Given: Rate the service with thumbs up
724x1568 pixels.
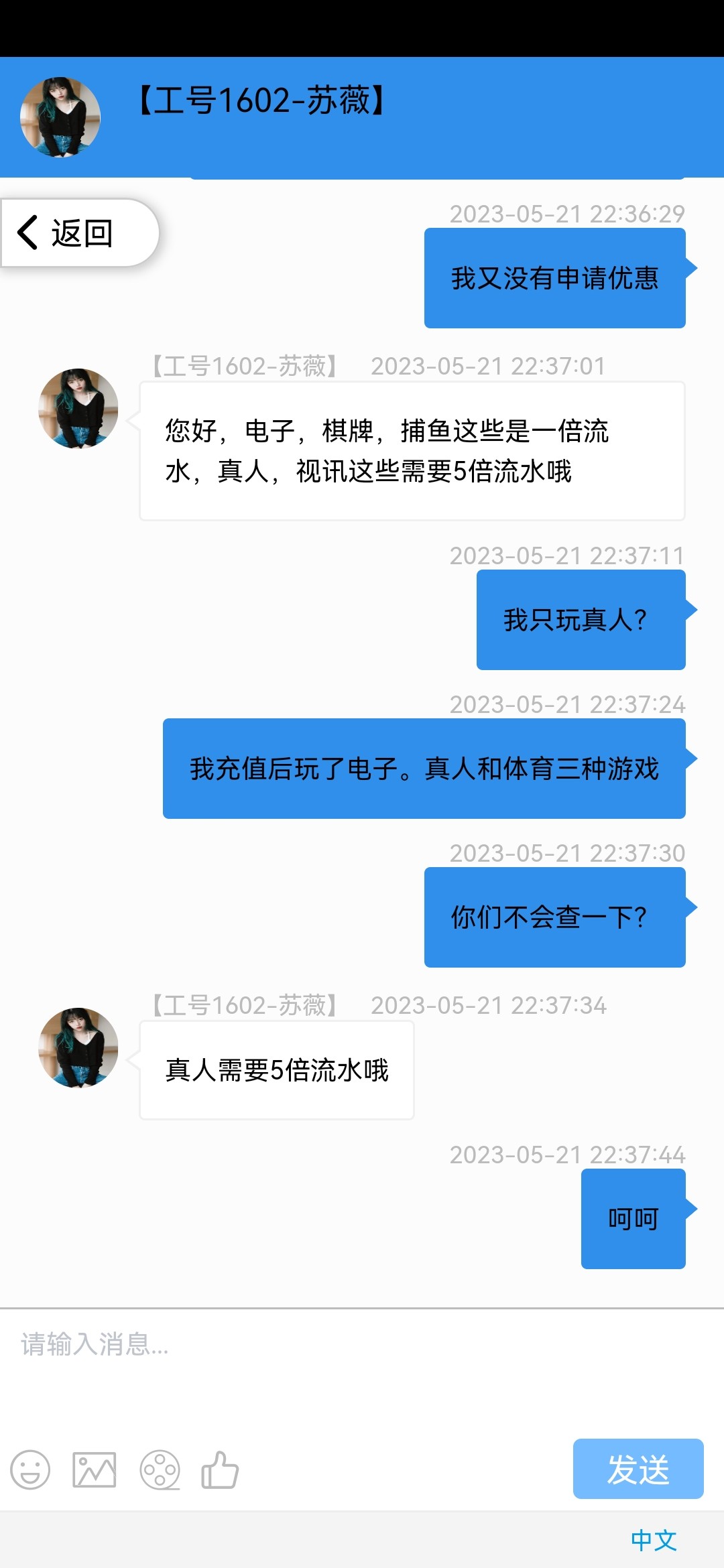Looking at the screenshot, I should click(x=220, y=1470).
